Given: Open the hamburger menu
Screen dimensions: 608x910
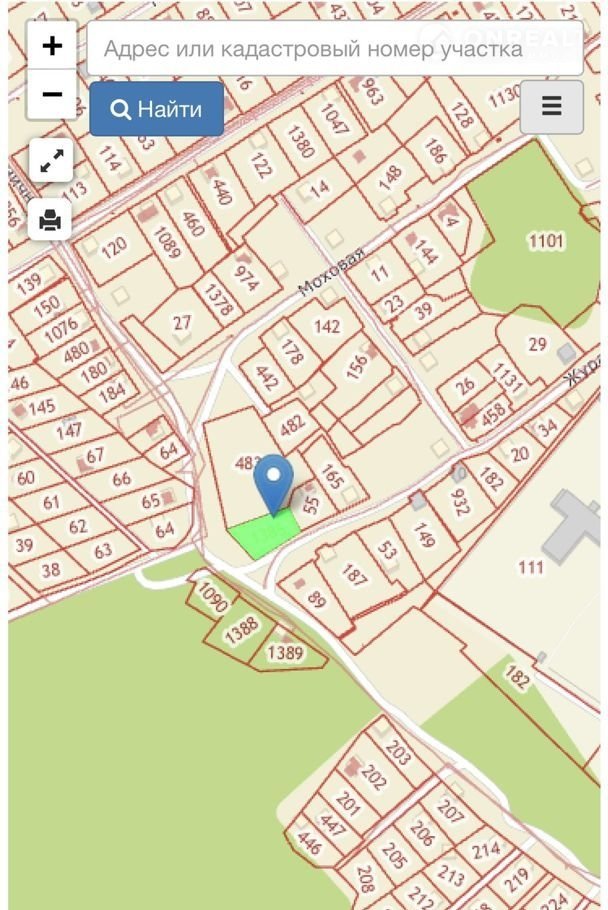Looking at the screenshot, I should (x=551, y=106).
